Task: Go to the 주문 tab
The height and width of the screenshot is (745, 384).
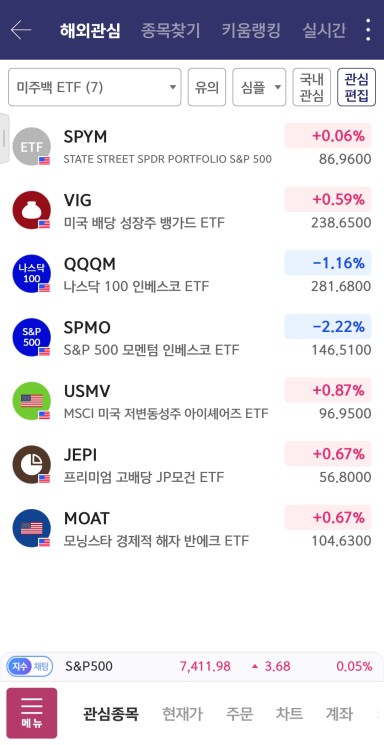Action: [x=240, y=713]
